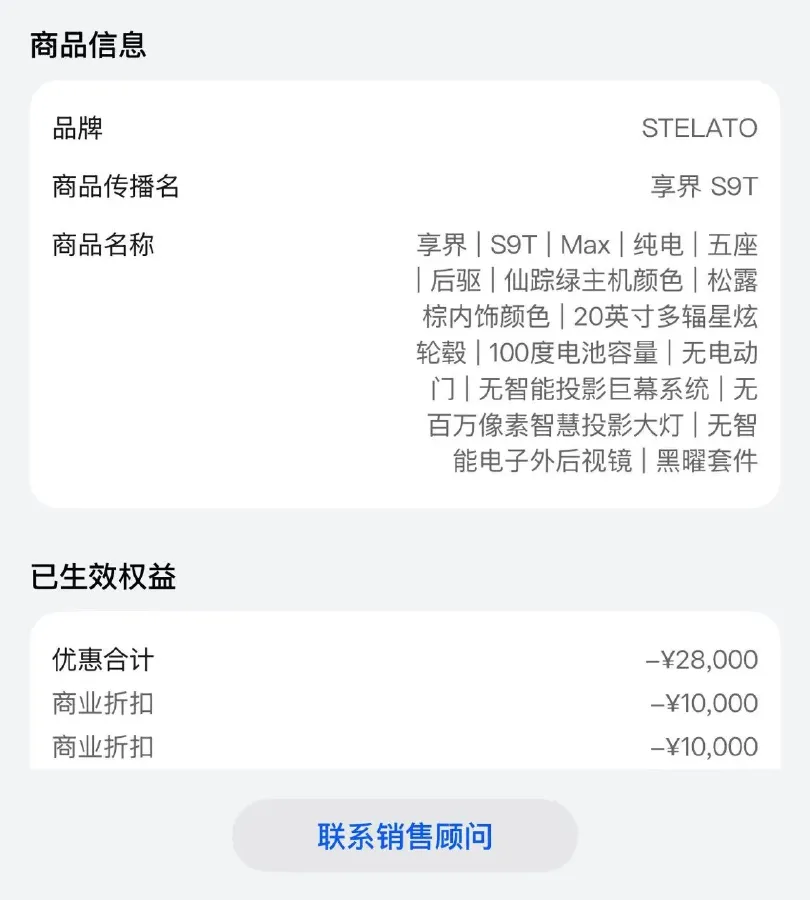Click the 100度电池容量 text in the spec
This screenshot has height=900, width=810.
565,353
